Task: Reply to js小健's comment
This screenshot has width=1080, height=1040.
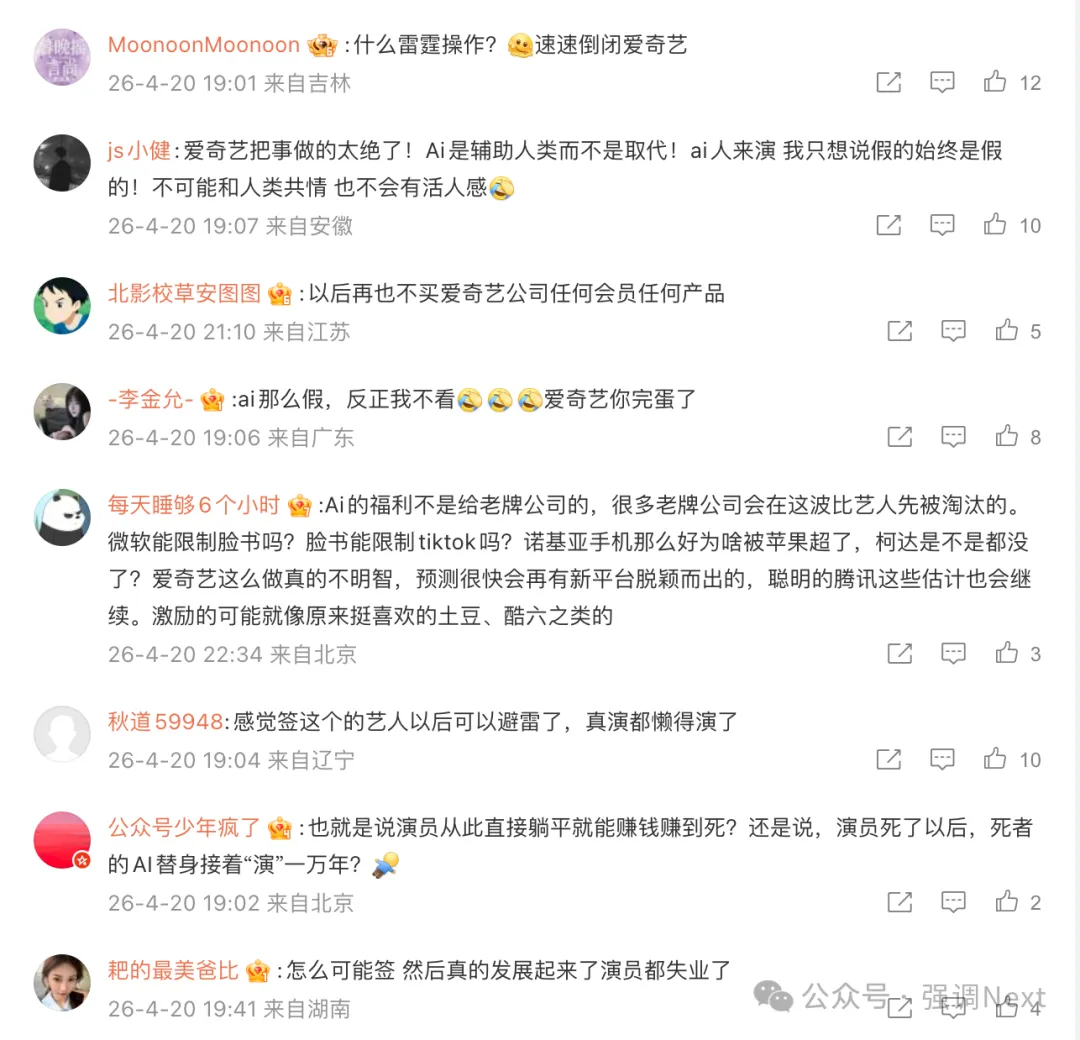Action: coord(942,225)
